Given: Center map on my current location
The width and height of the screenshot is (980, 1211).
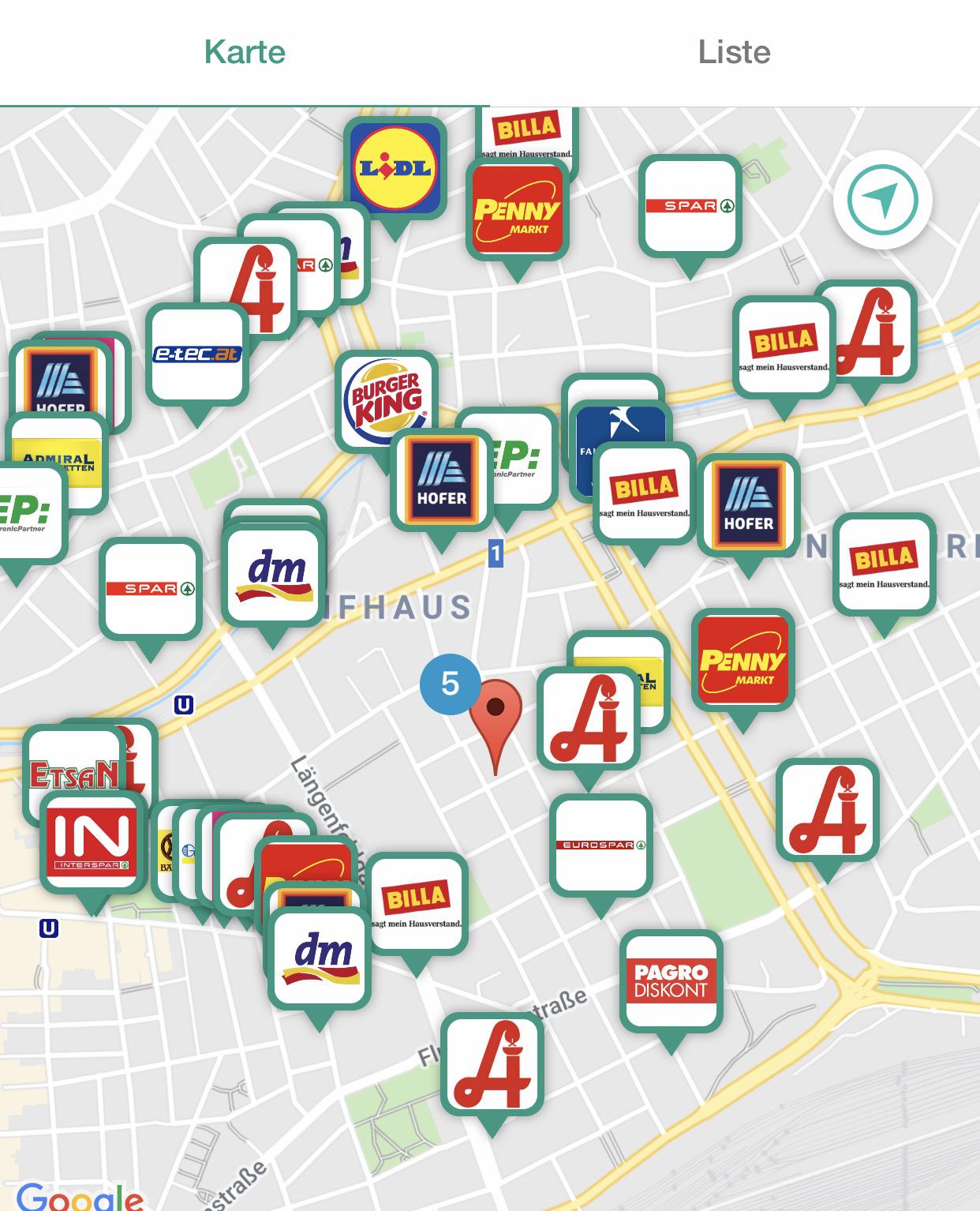Looking at the screenshot, I should pos(882,201).
